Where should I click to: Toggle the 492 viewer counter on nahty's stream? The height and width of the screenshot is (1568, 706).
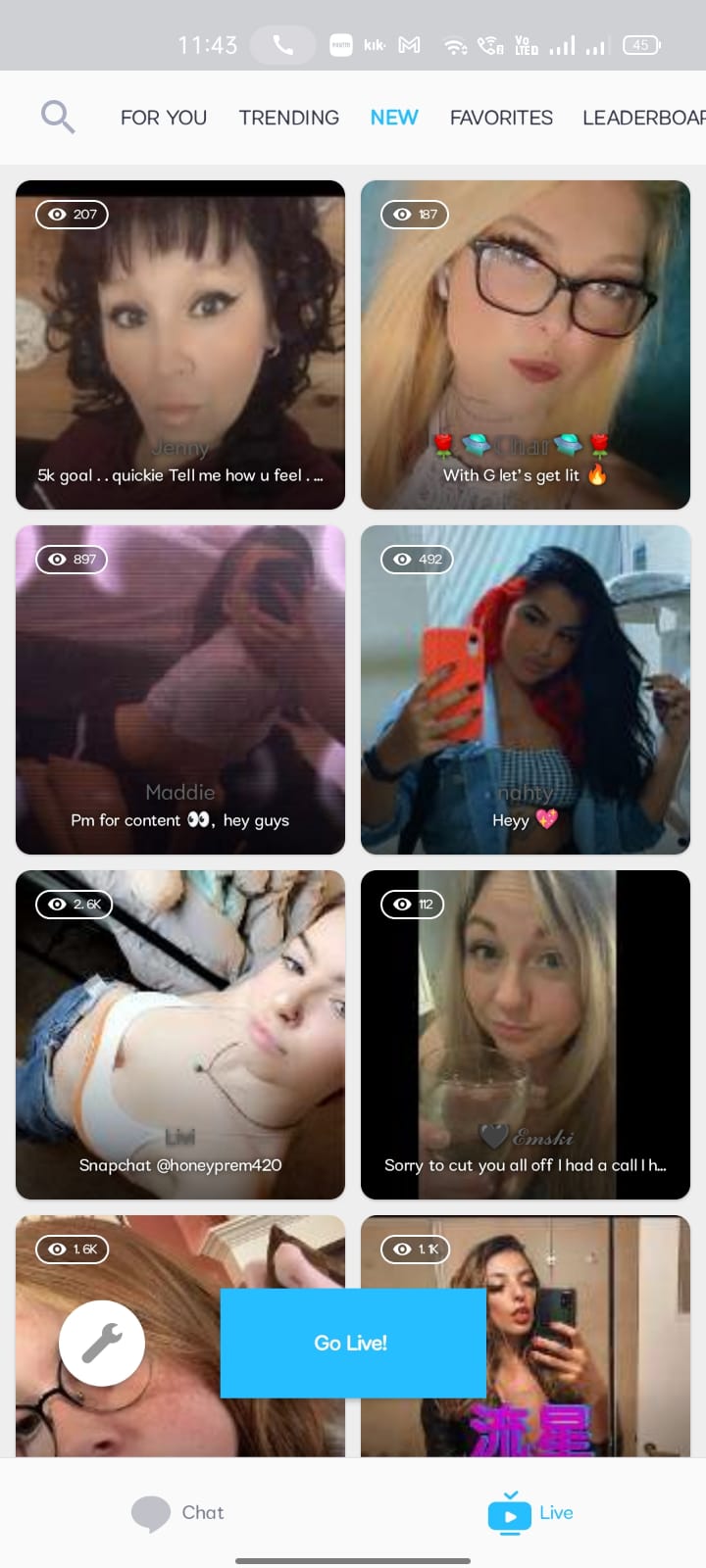point(416,559)
